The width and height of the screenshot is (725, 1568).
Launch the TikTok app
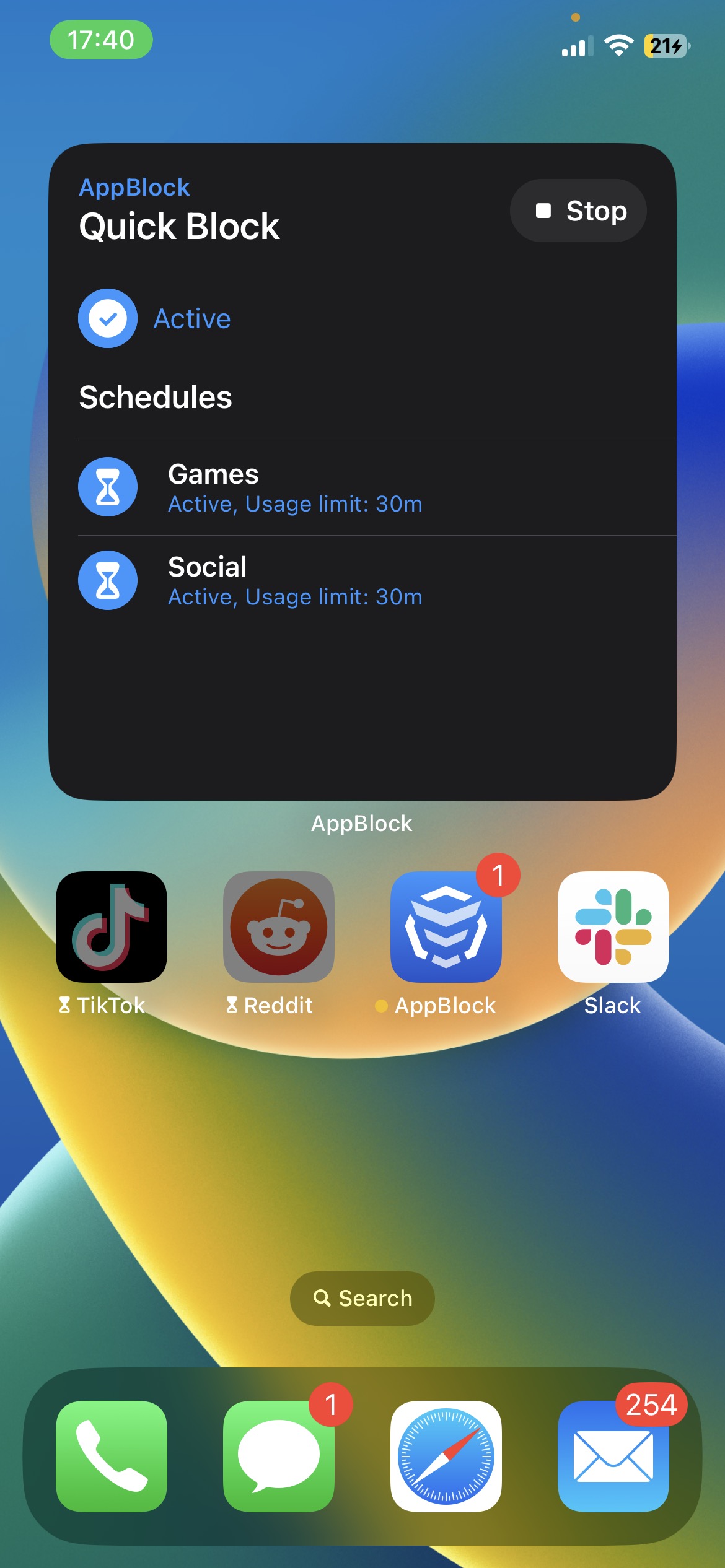click(x=112, y=926)
